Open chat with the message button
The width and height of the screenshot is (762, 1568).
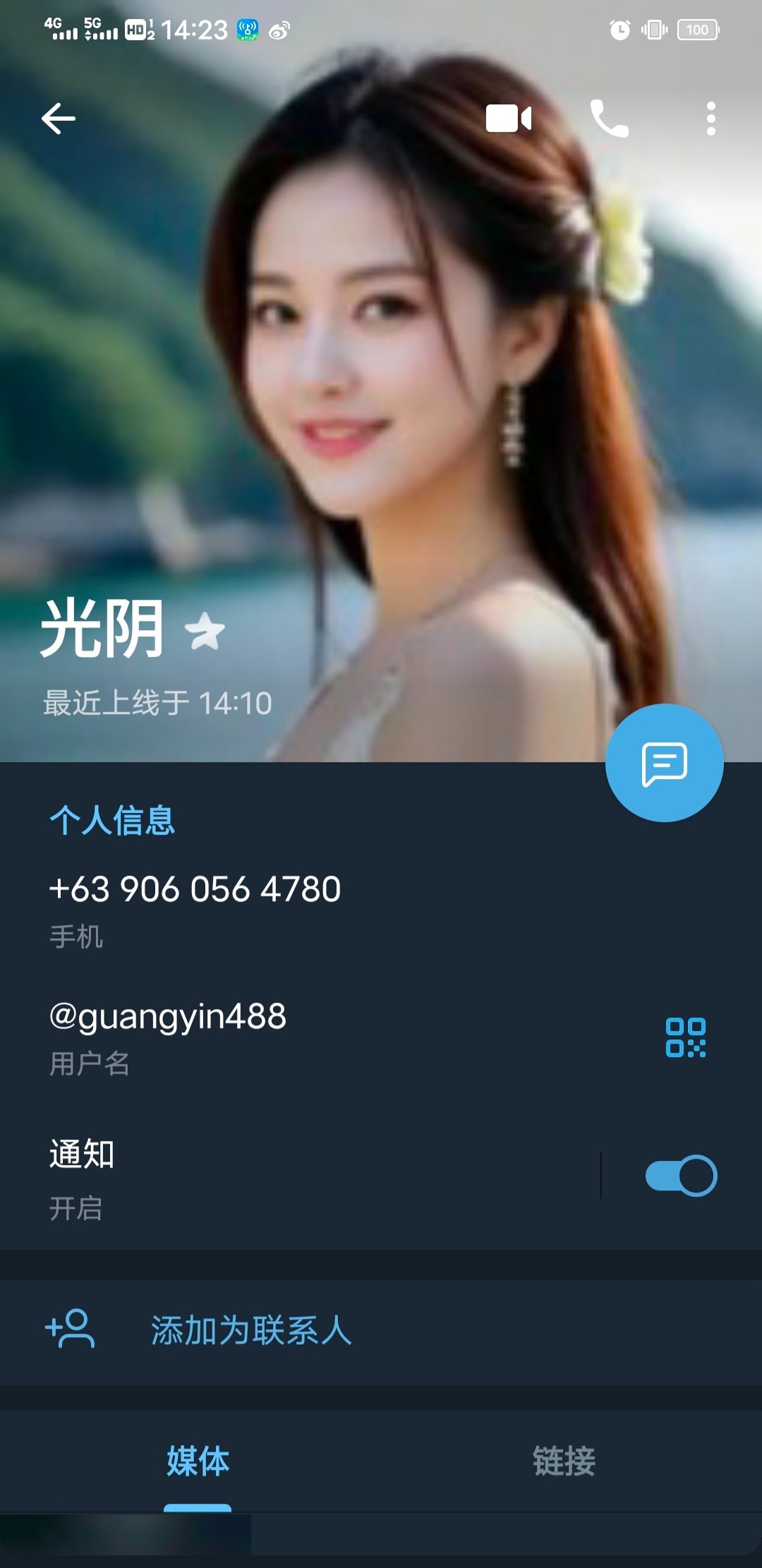coord(664,763)
